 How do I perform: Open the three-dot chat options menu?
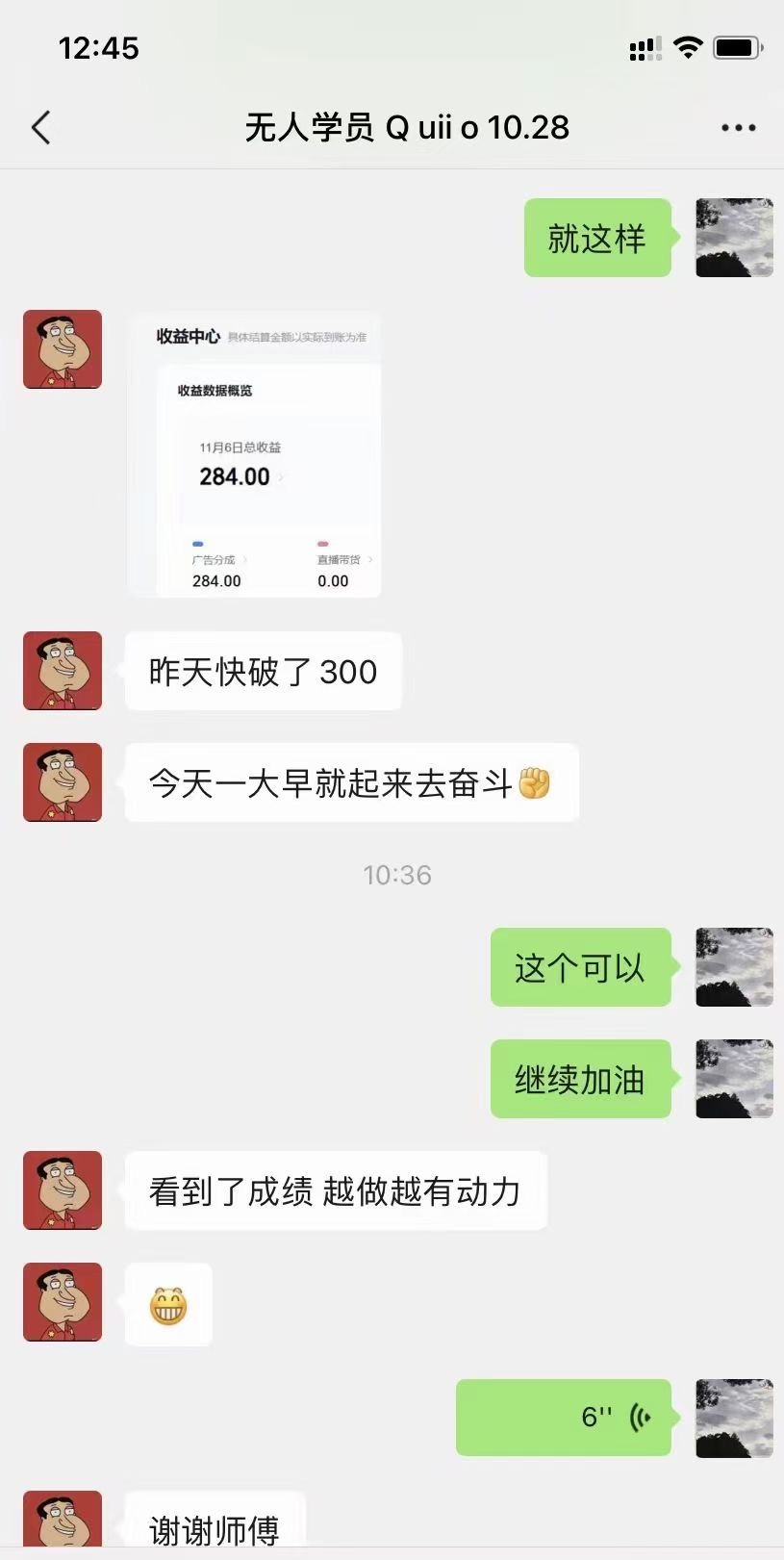pos(738,127)
